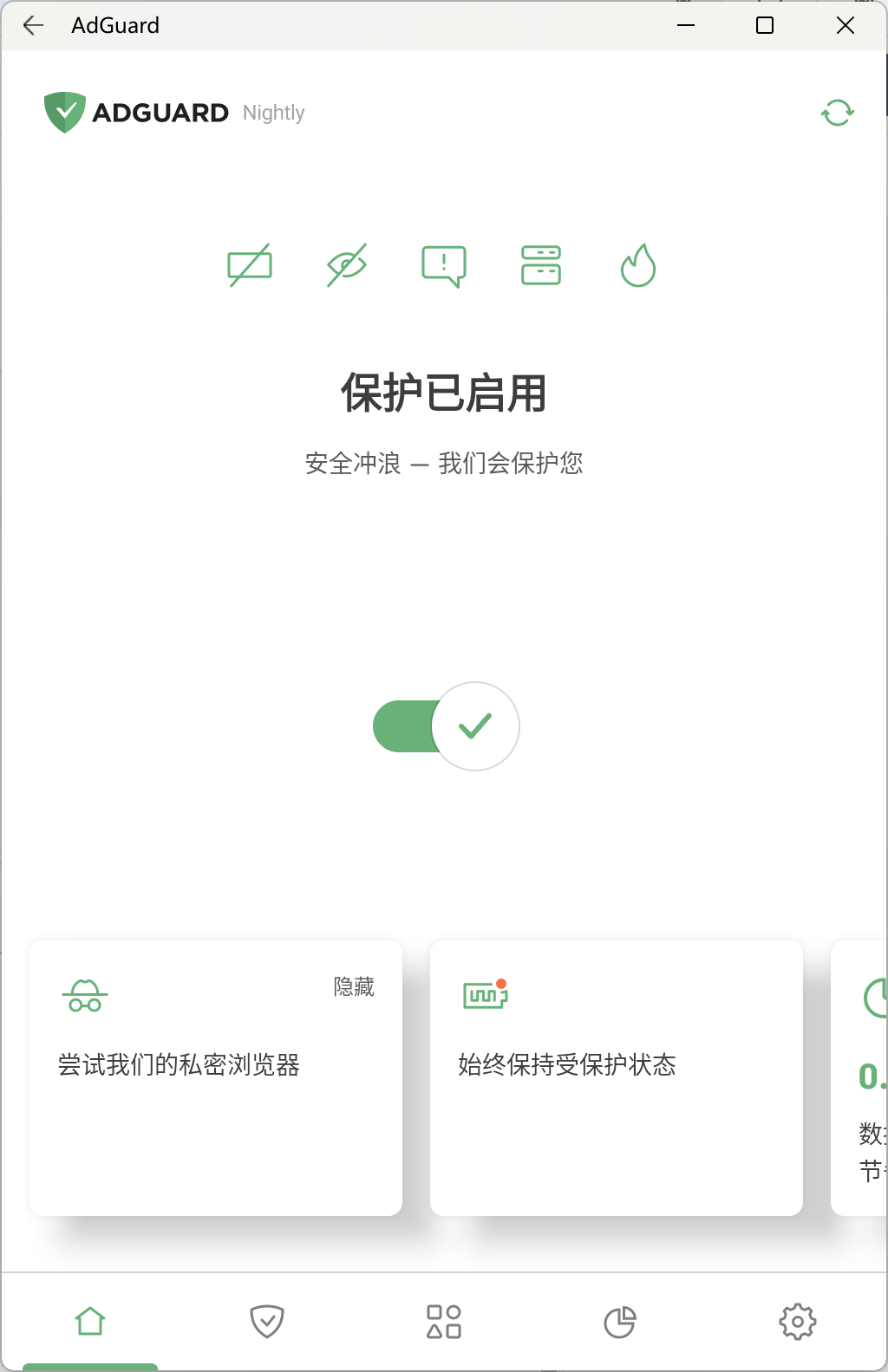This screenshot has width=888, height=1372.
Task: Open the settings gear tab
Action: click(x=797, y=1322)
